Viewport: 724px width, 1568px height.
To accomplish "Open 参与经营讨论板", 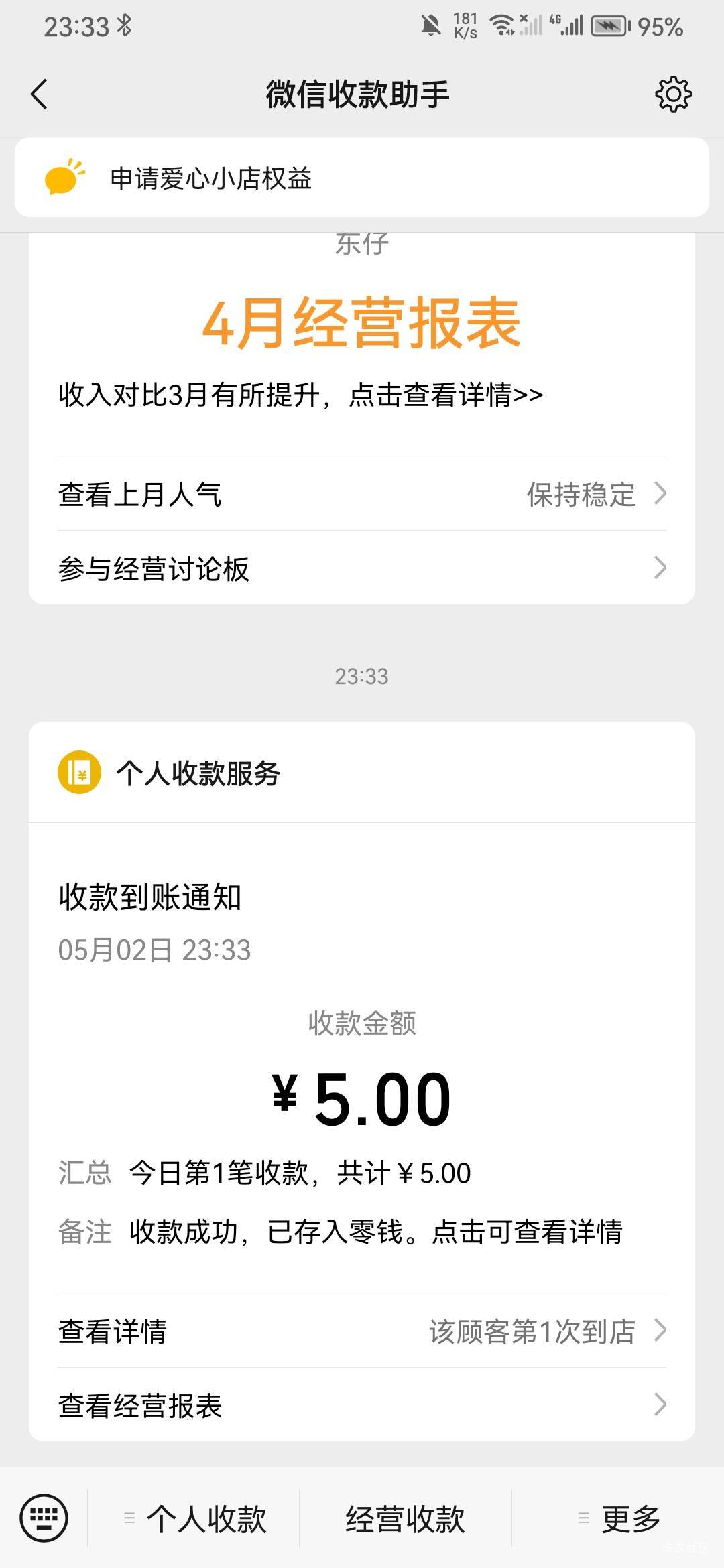I will coord(362,568).
